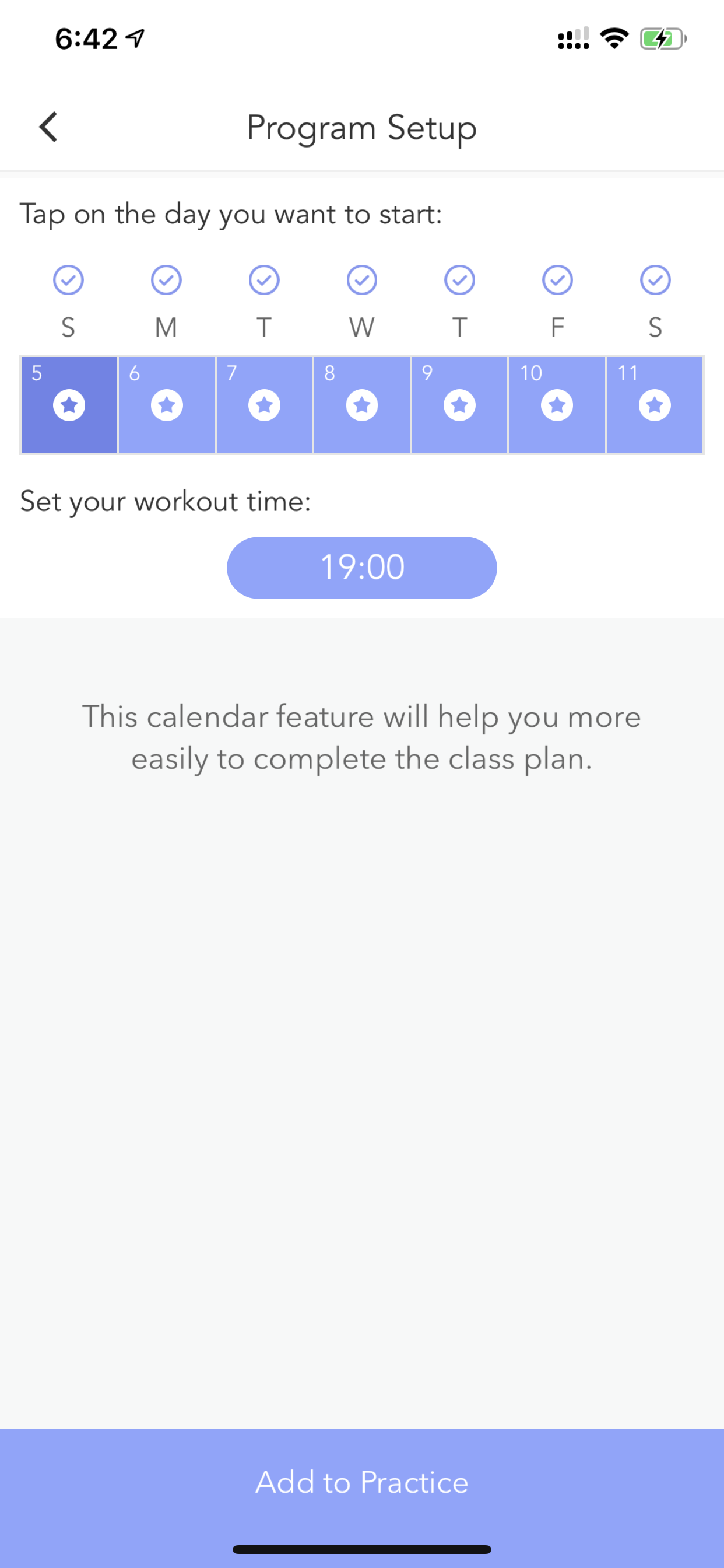Tap Add to Practice
The image size is (724, 1568).
pos(362,1482)
